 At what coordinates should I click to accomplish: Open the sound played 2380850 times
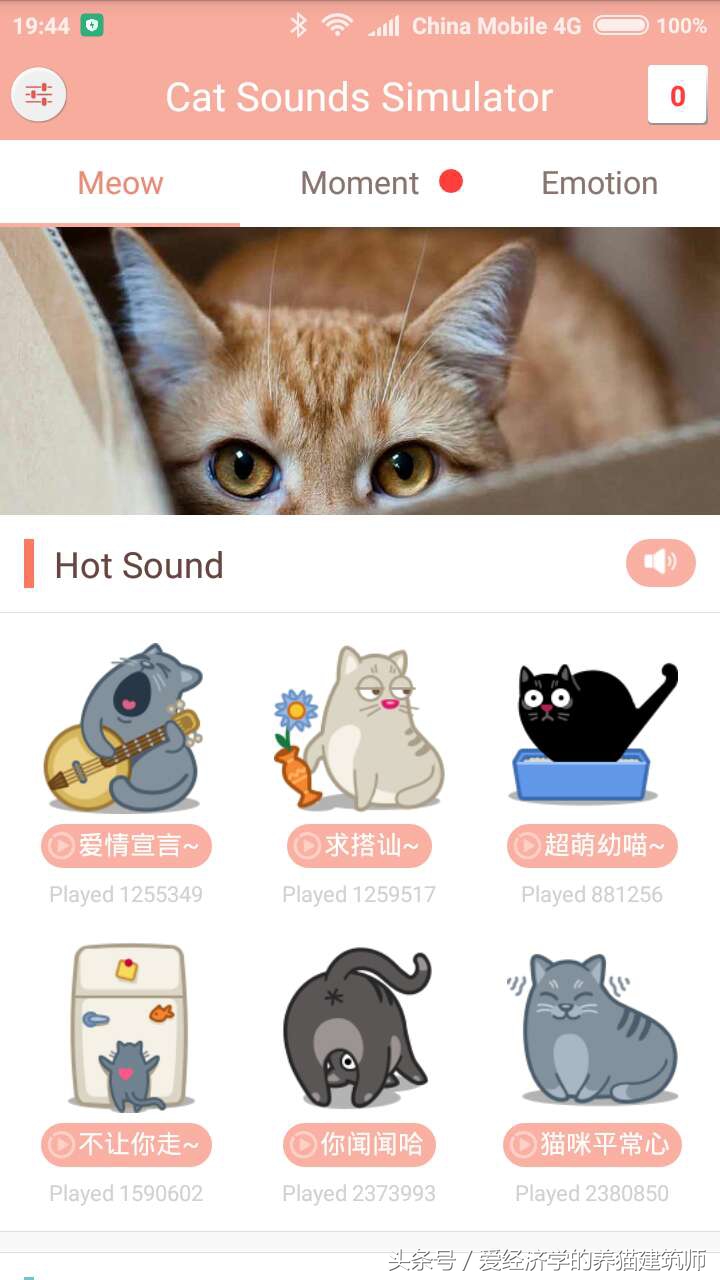[x=591, y=1144]
